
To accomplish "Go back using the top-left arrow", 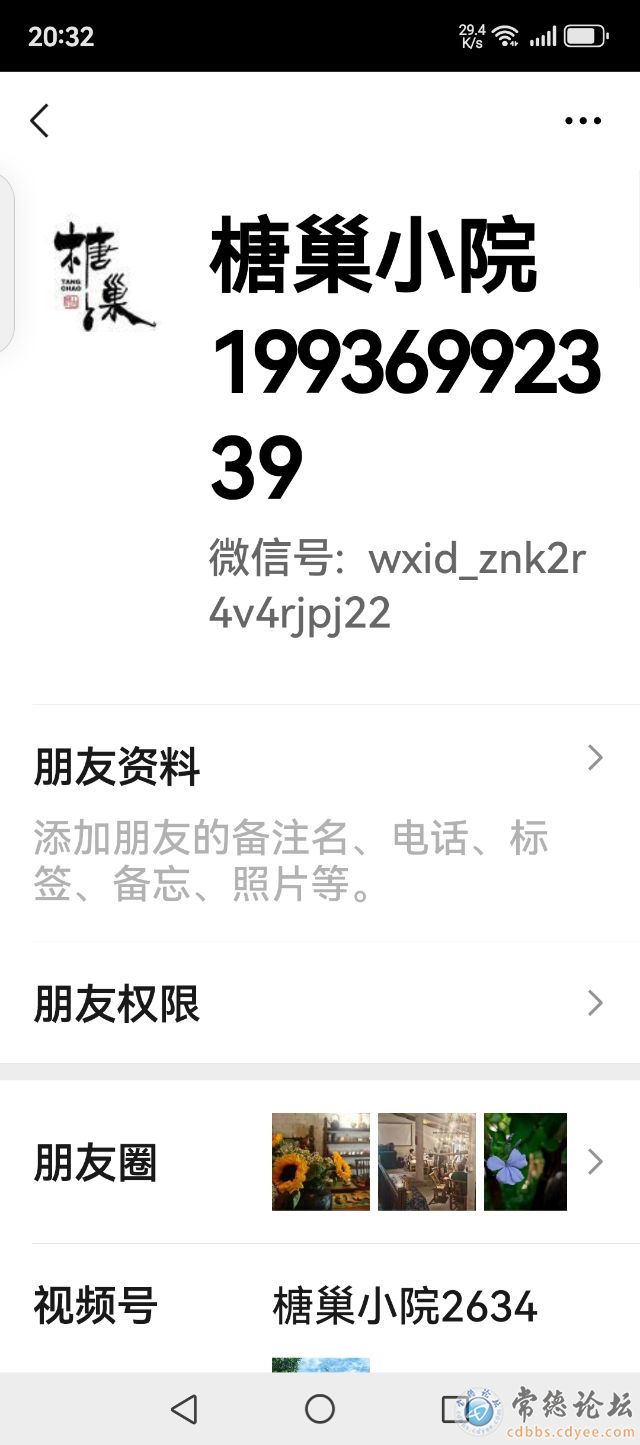I will (40, 121).
